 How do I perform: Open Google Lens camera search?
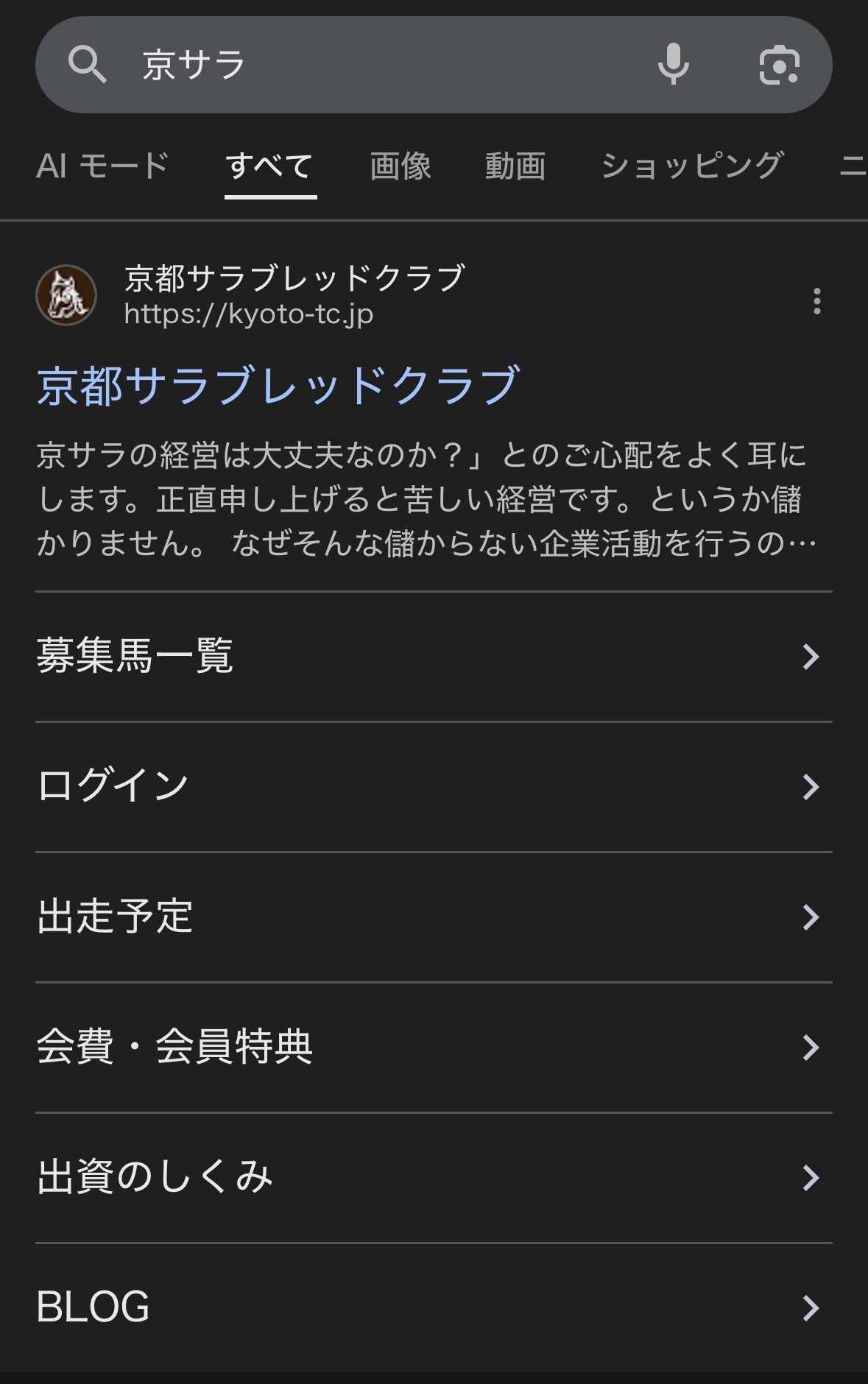click(x=779, y=65)
